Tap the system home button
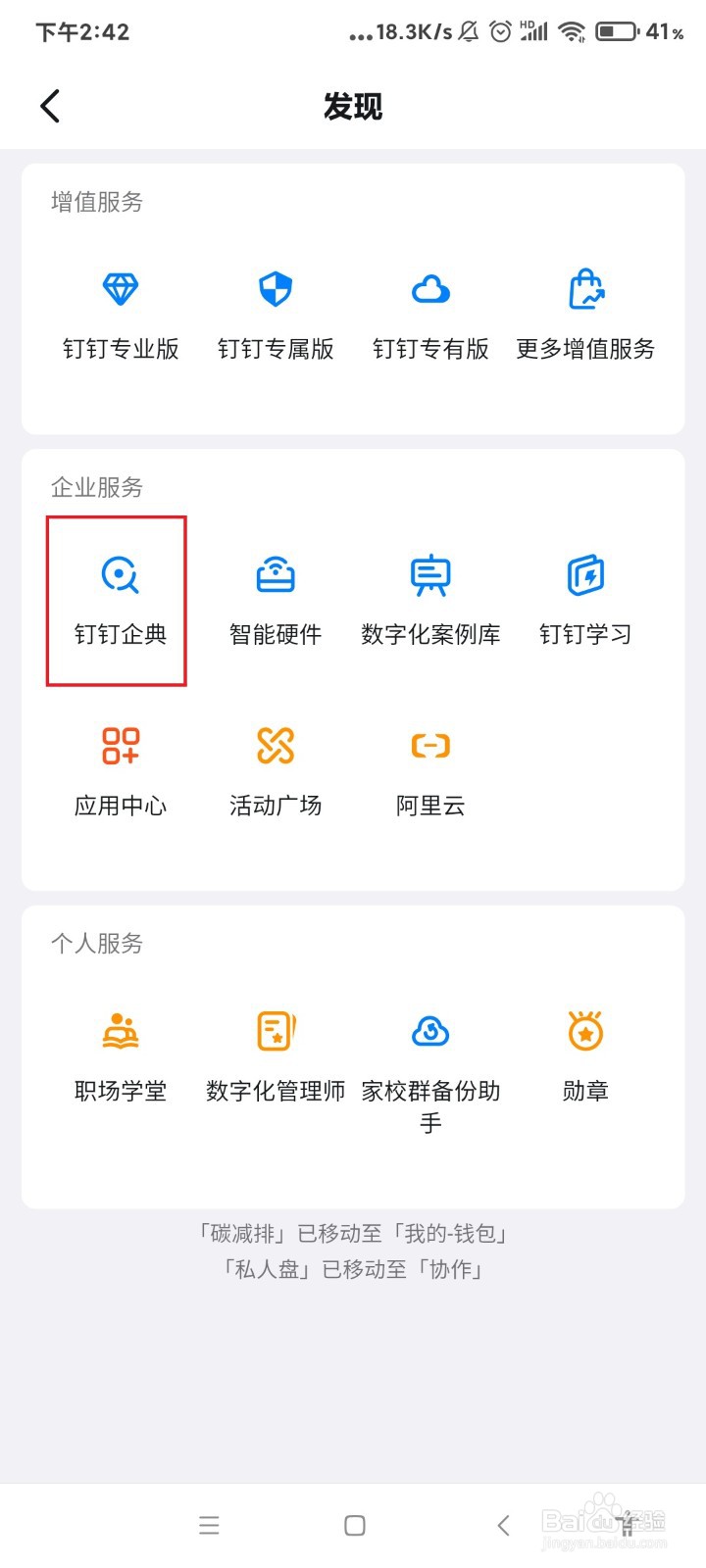706x1568 pixels. point(355,1525)
